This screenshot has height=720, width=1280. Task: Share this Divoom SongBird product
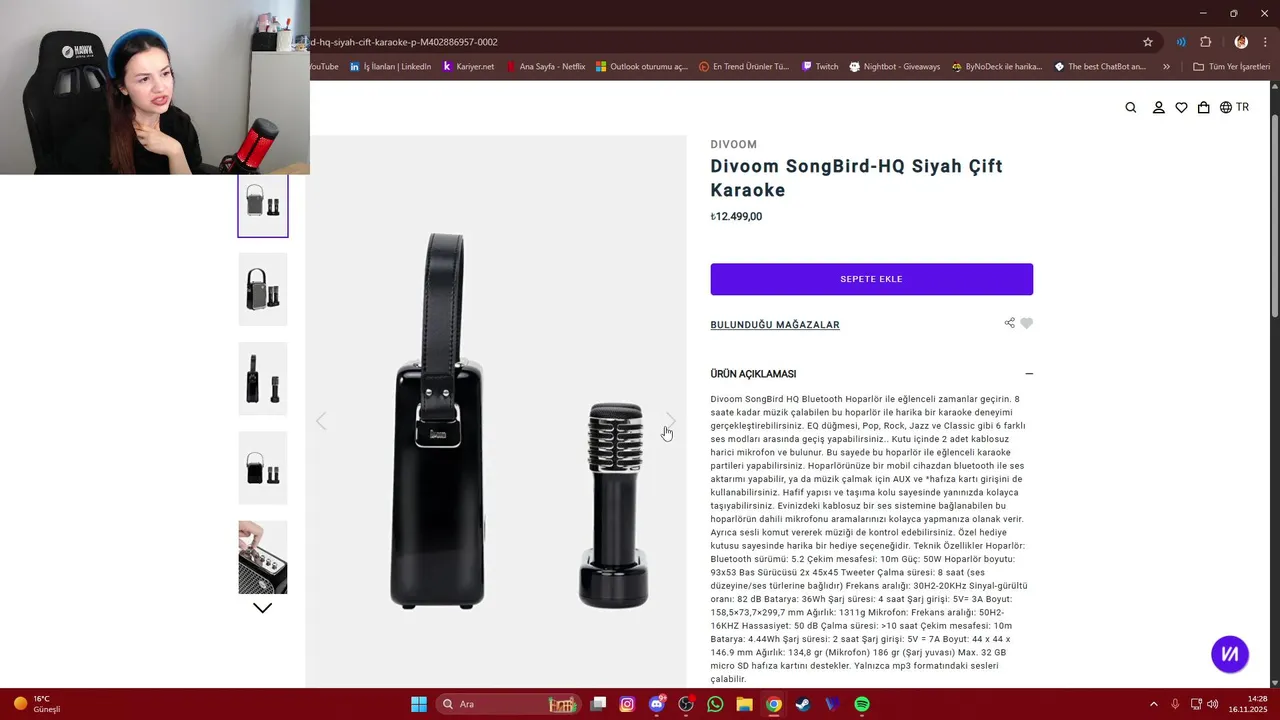pyautogui.click(x=1009, y=323)
